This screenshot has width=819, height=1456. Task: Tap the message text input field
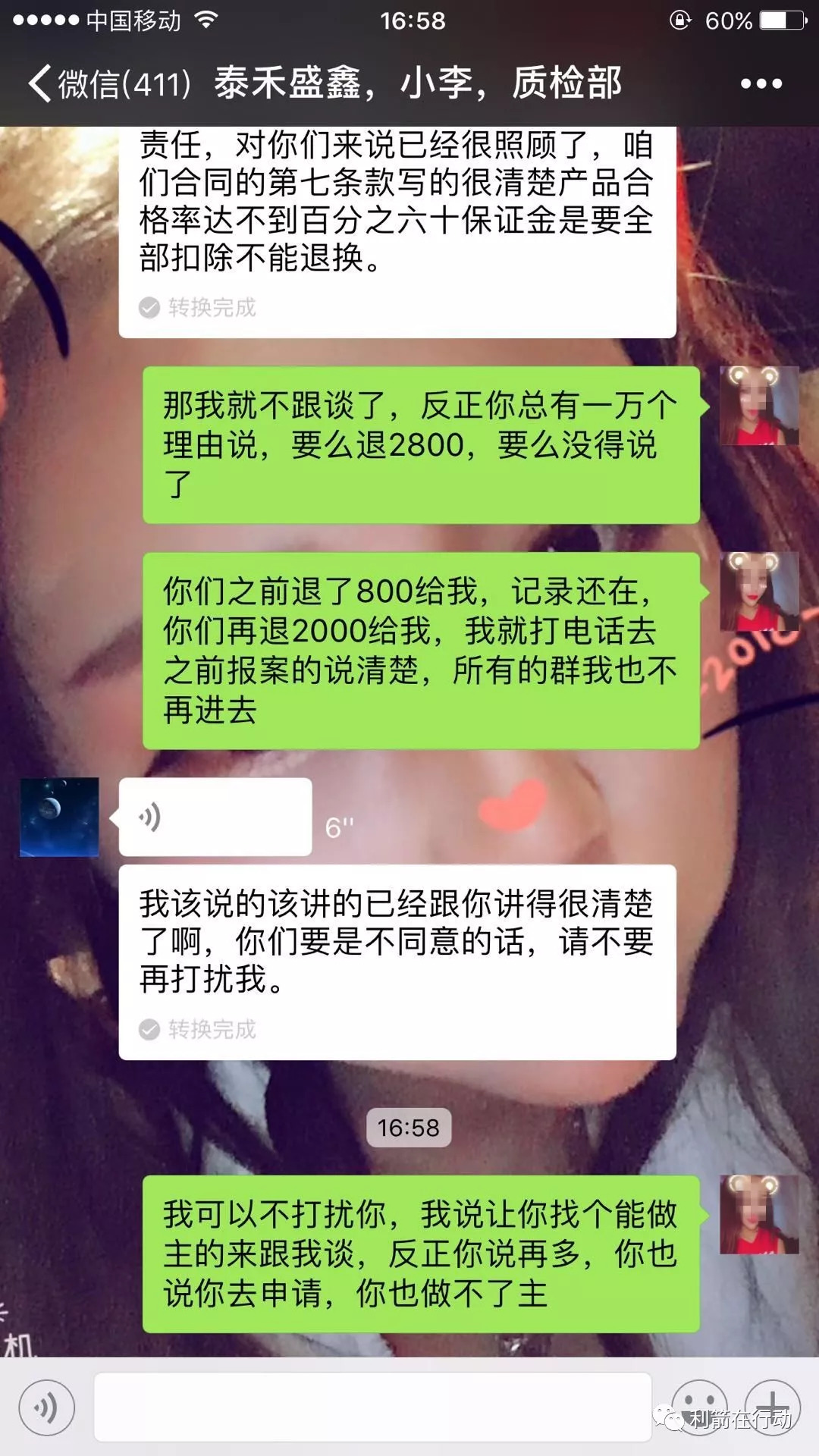372,1407
